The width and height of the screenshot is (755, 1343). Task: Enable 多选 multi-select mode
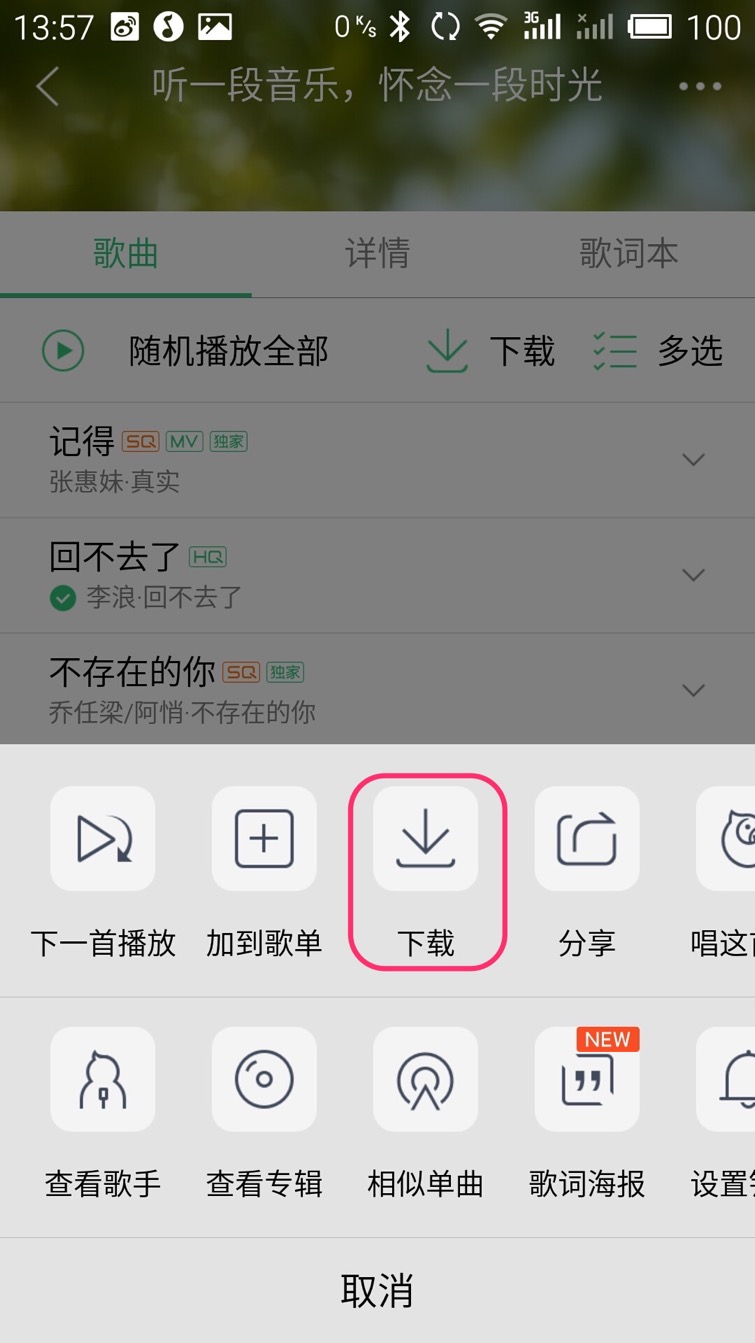(657, 351)
